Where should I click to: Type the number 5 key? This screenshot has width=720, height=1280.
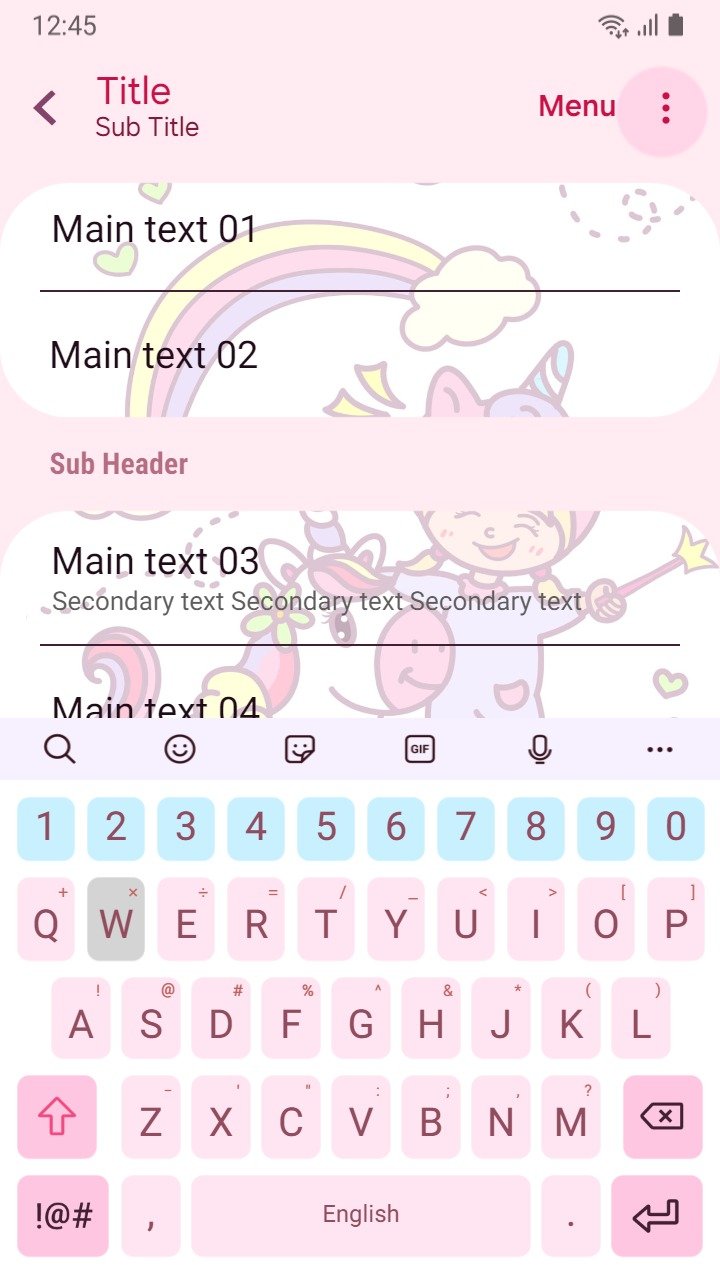pos(326,828)
